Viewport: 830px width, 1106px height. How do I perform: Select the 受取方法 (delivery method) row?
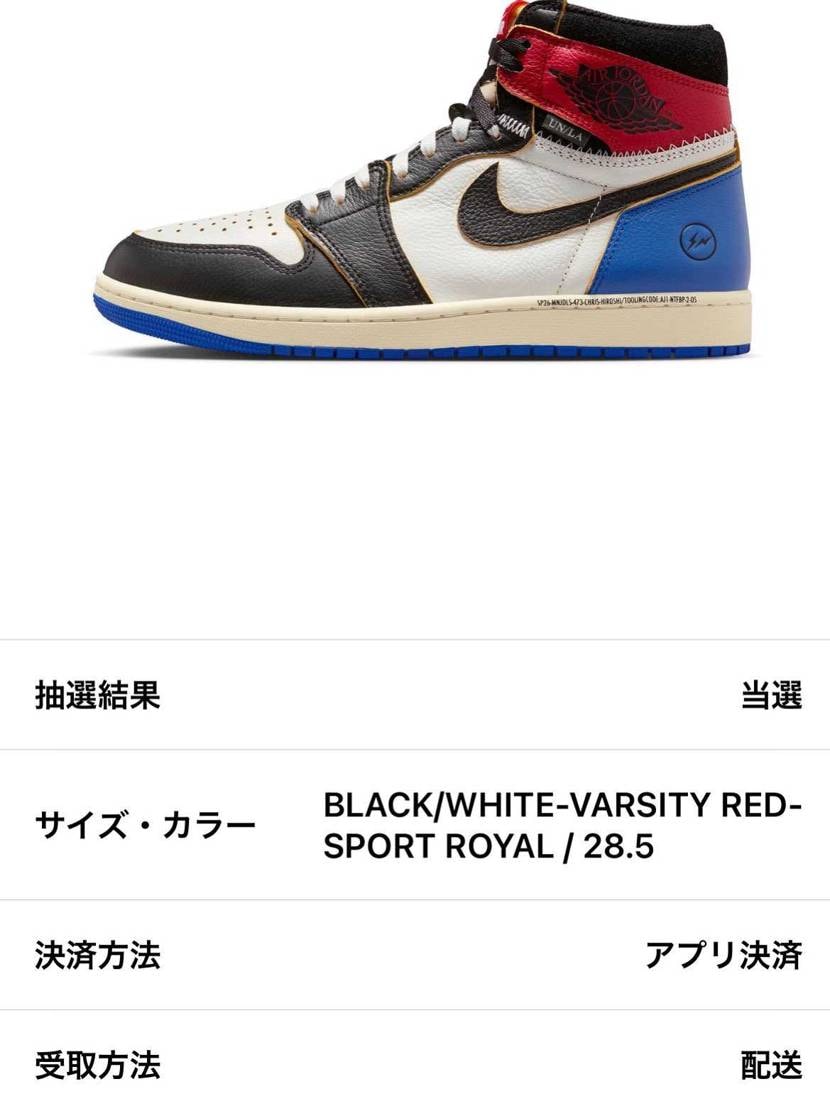point(415,1067)
